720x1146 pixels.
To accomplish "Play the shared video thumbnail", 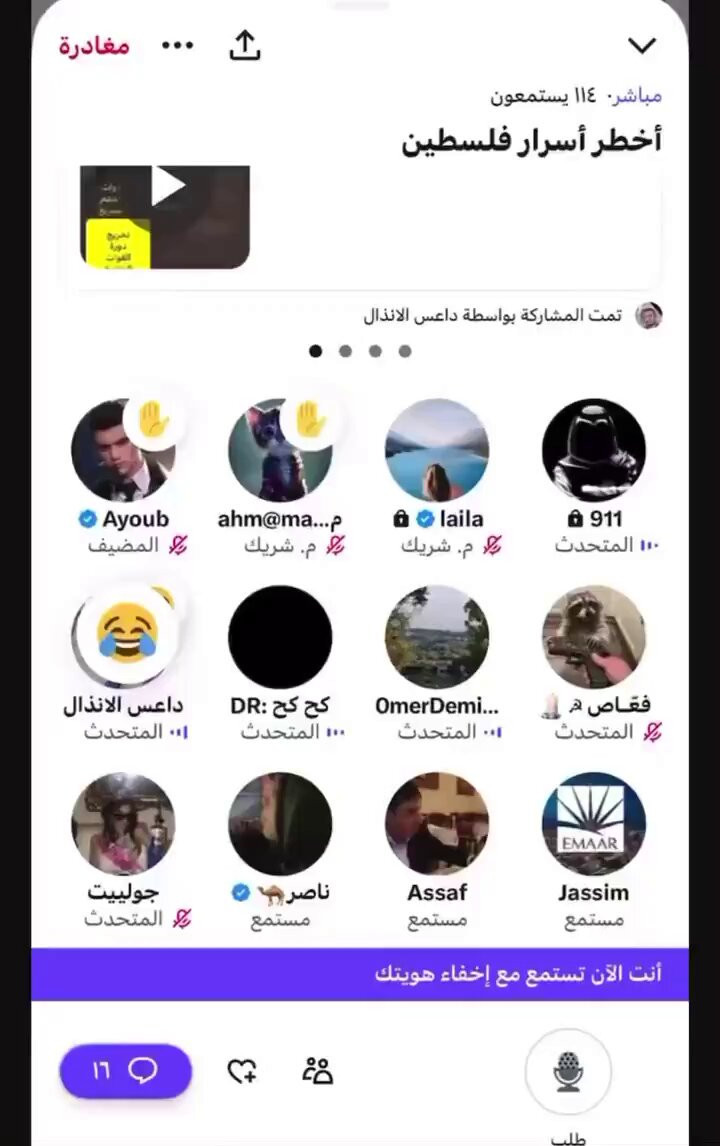I will pyautogui.click(x=164, y=217).
